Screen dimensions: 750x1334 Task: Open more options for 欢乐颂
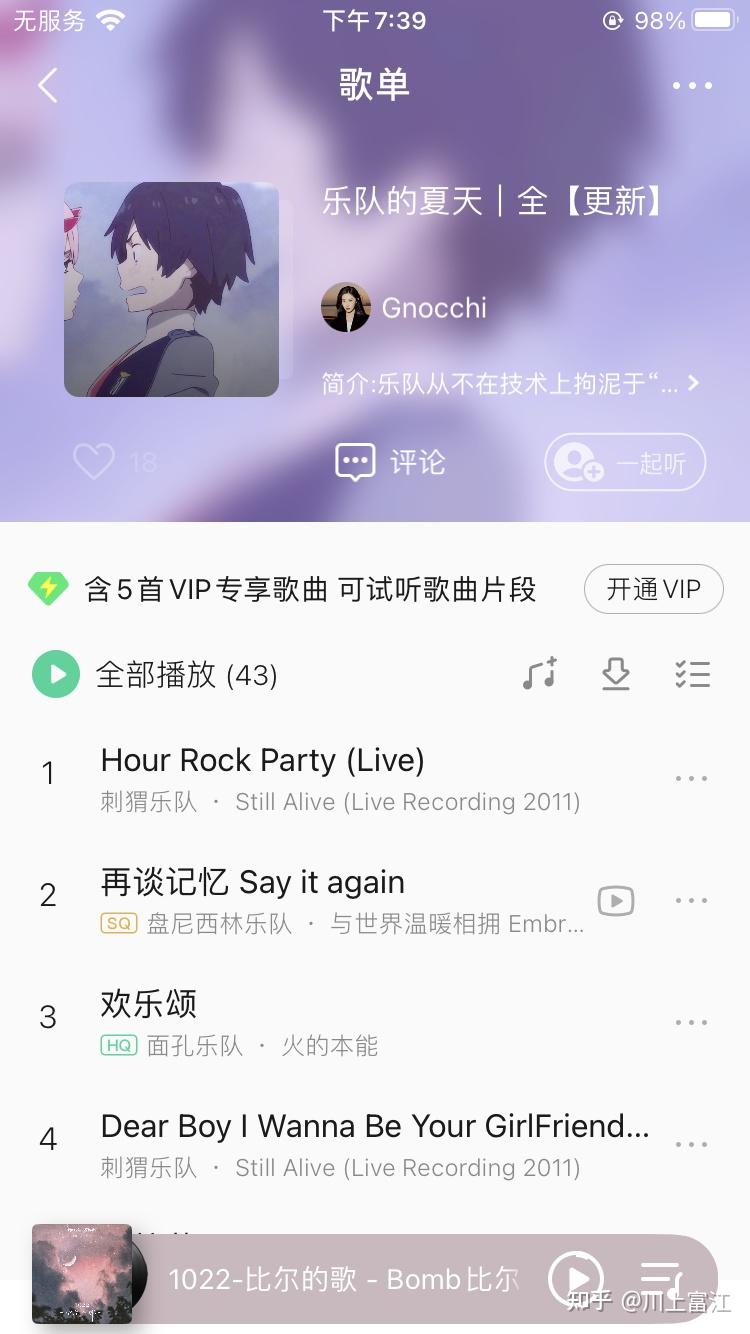691,1021
